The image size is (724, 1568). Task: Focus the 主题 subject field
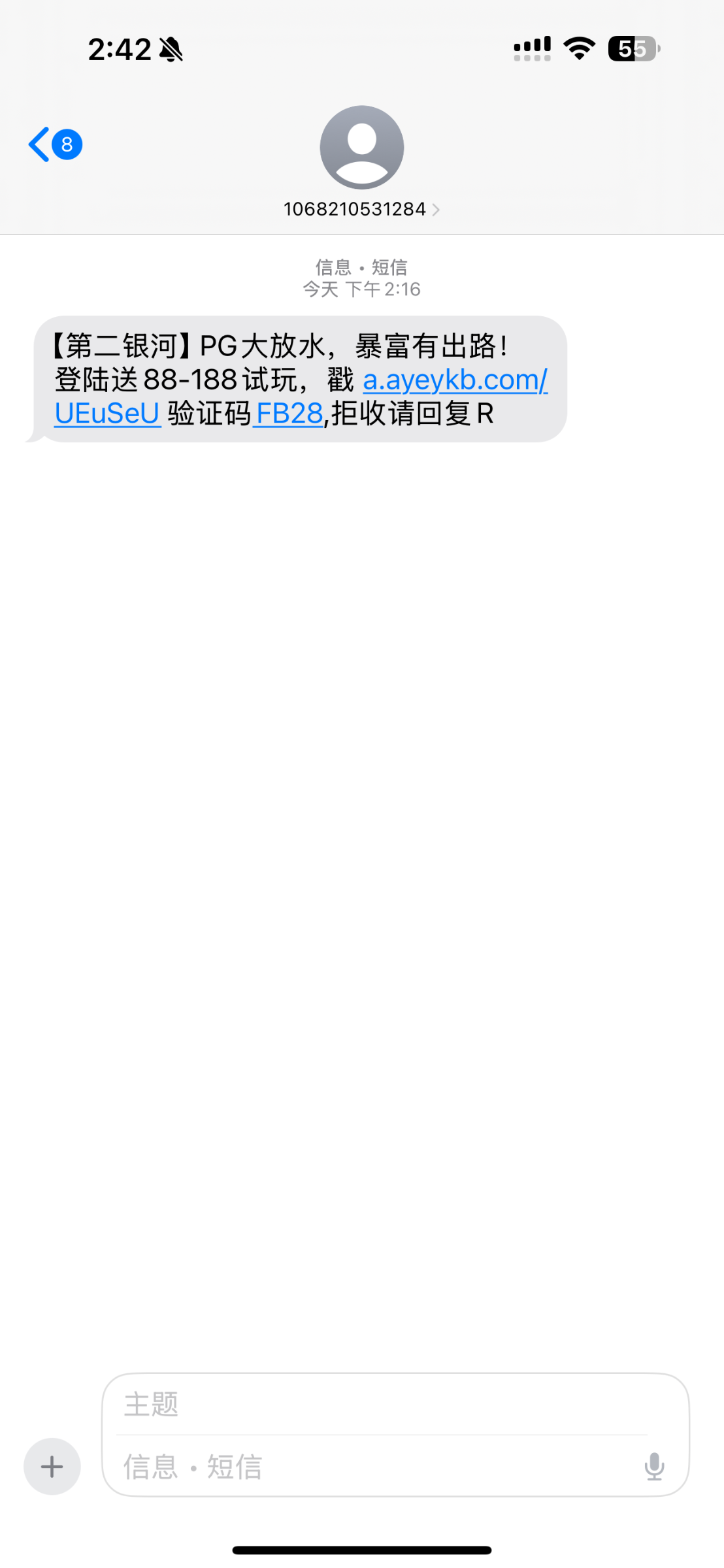[x=379, y=1404]
